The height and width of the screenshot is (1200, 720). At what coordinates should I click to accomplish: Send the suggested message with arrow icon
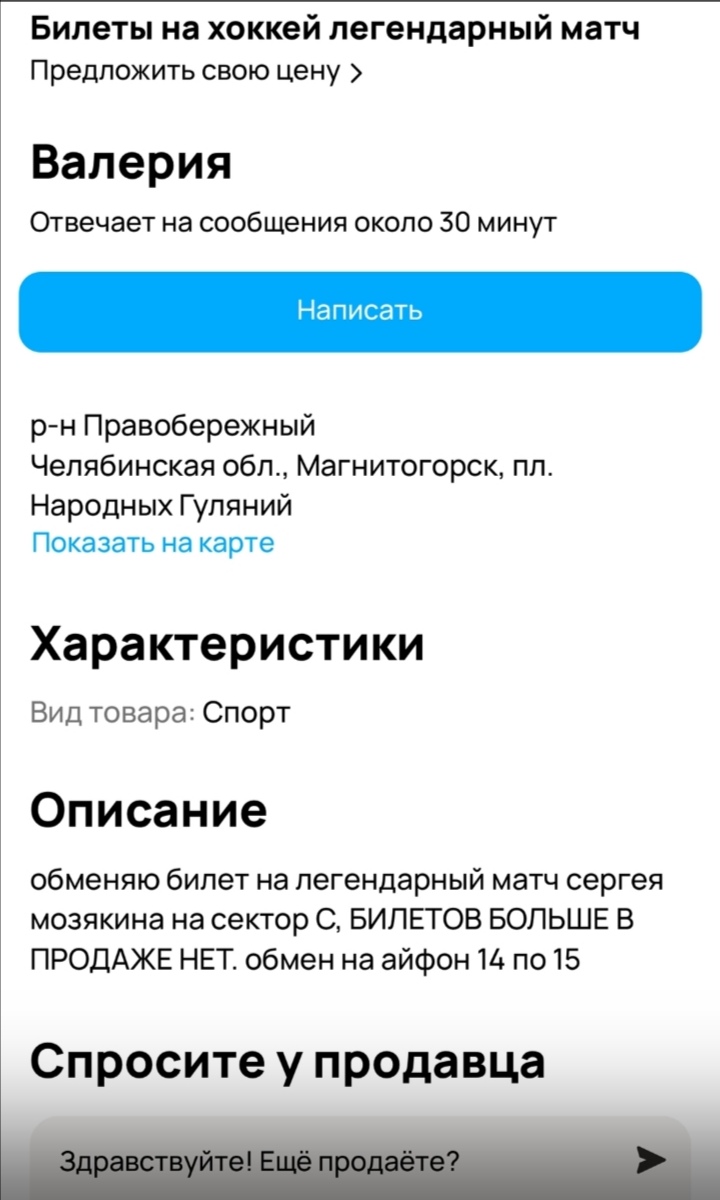pos(650,1160)
